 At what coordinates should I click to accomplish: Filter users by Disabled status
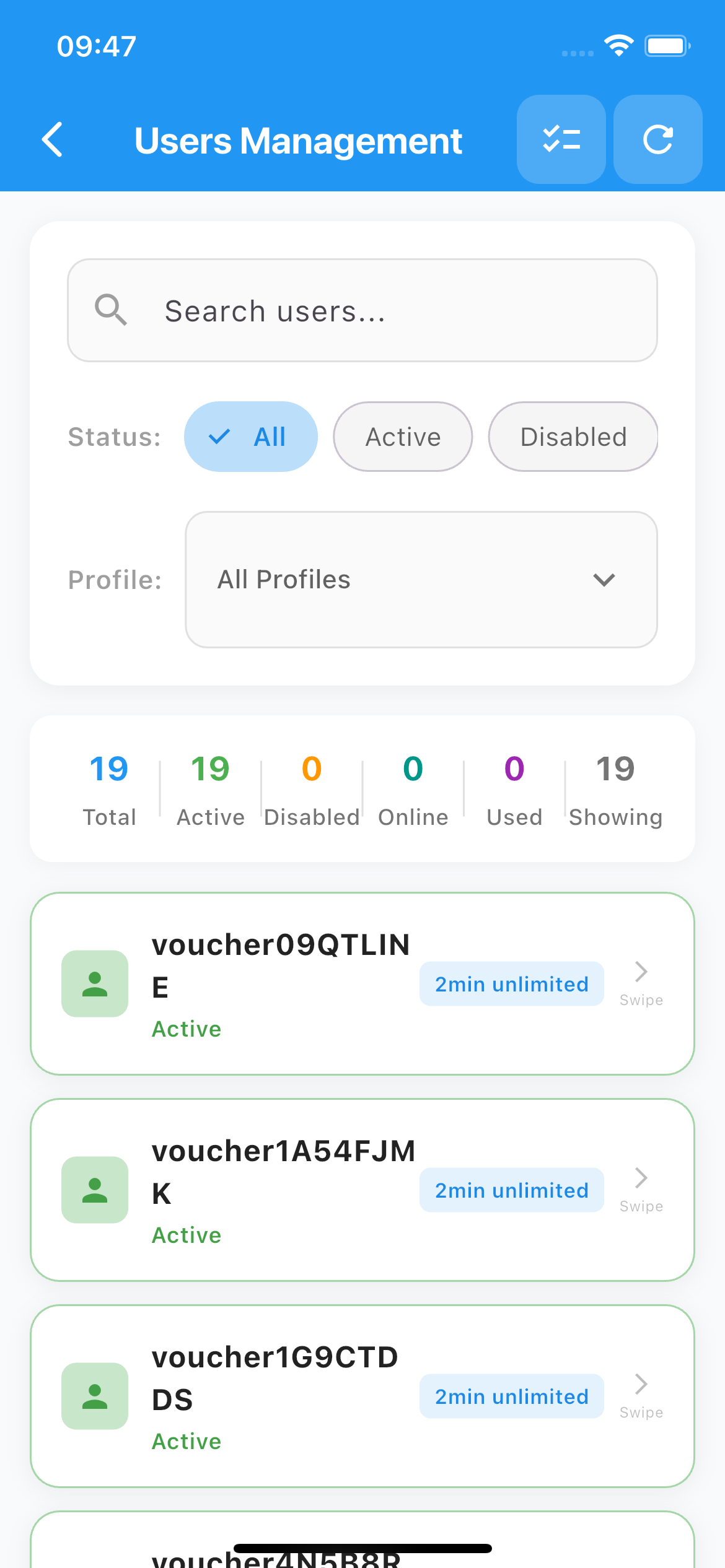click(x=573, y=437)
